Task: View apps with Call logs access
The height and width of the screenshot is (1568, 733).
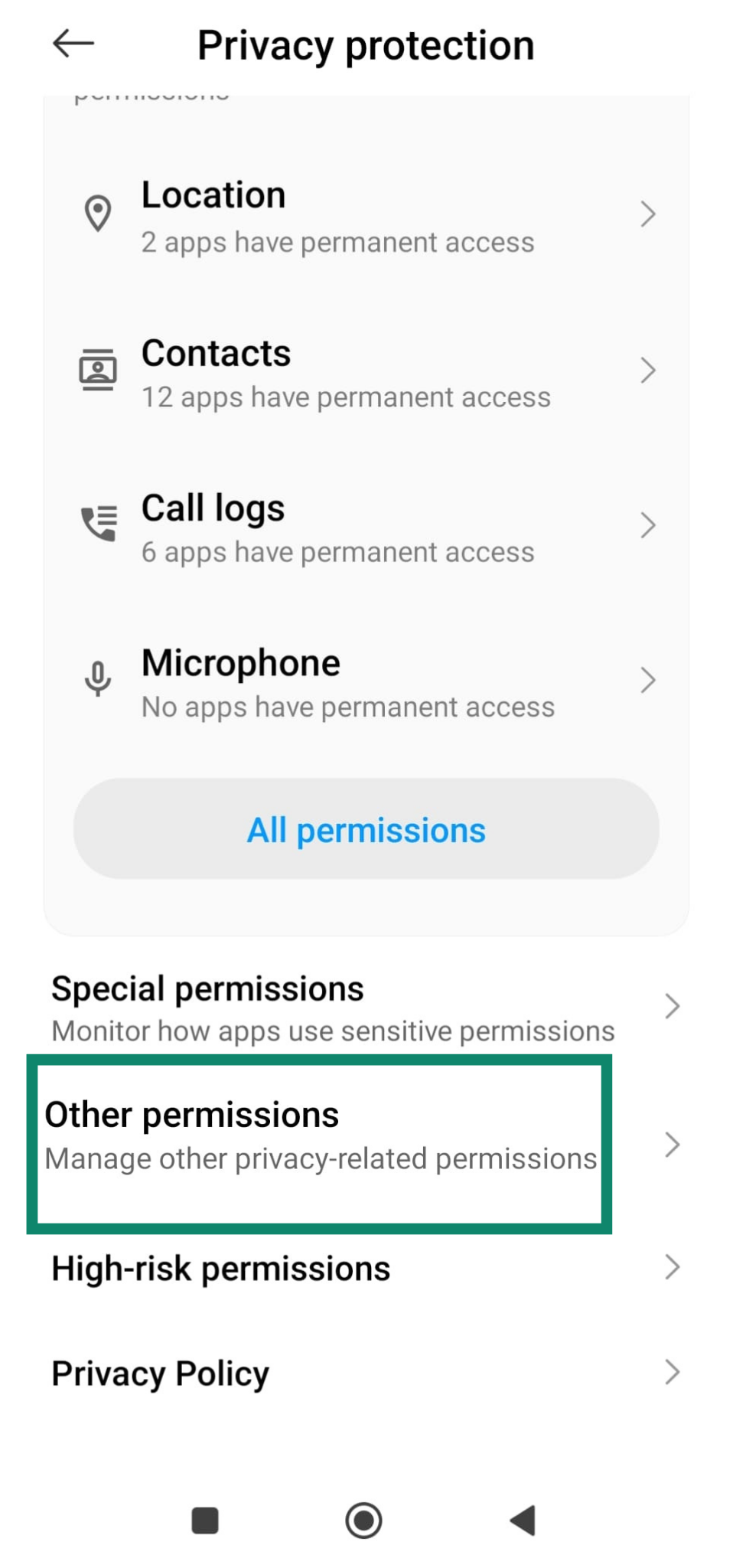Action: pos(366,528)
